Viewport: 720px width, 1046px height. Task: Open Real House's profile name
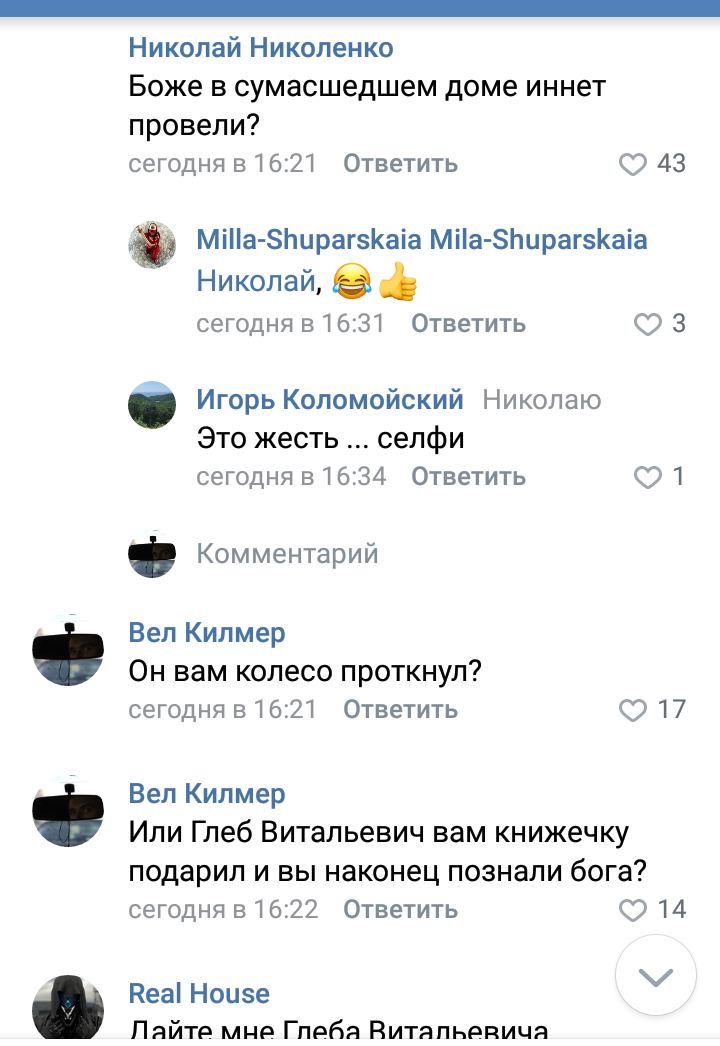tap(199, 994)
